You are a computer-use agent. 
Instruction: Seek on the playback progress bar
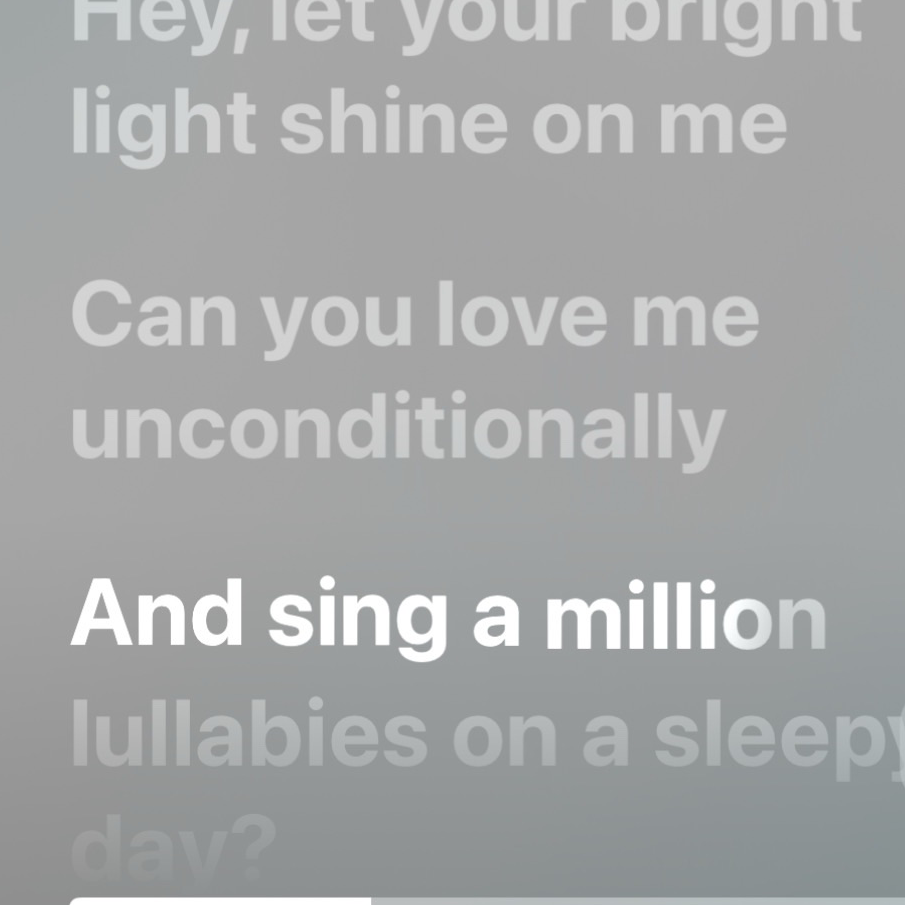(487, 901)
